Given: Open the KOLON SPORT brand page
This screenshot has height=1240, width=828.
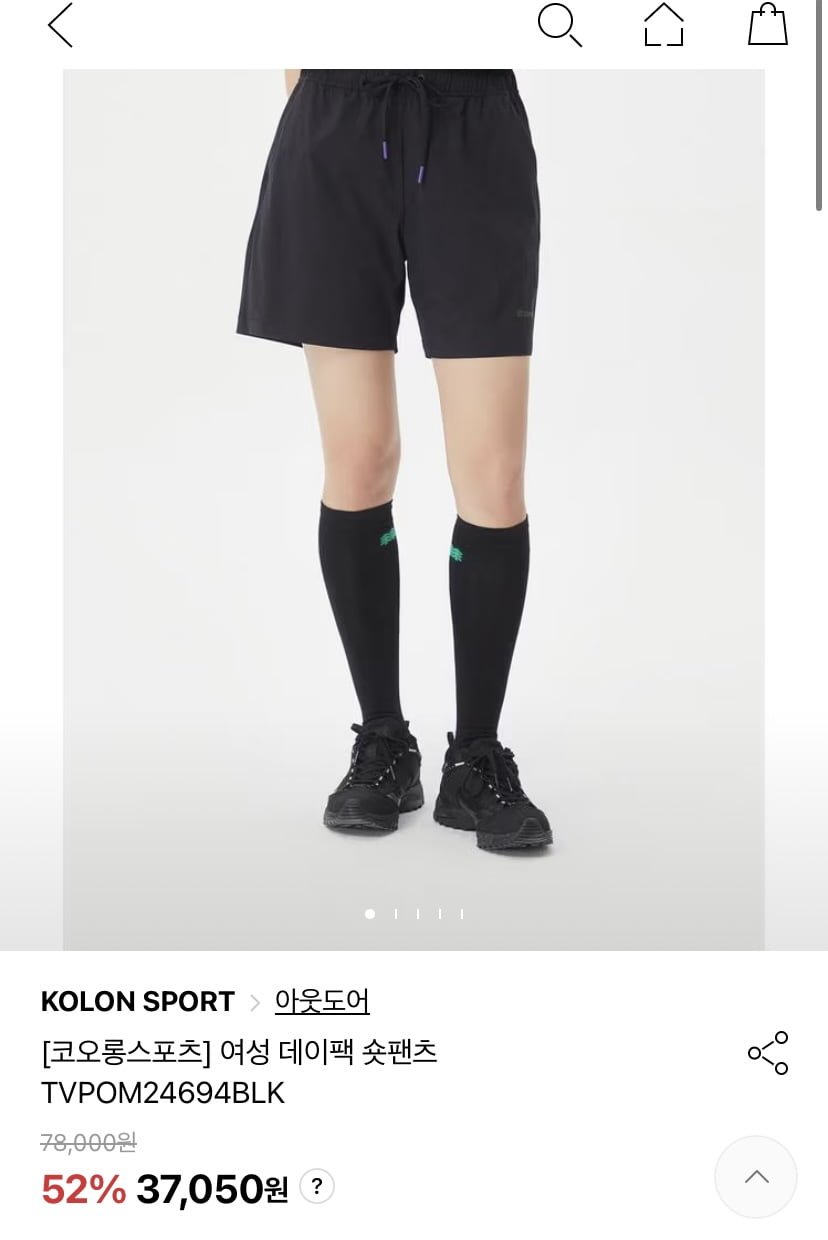Looking at the screenshot, I should 138,1001.
